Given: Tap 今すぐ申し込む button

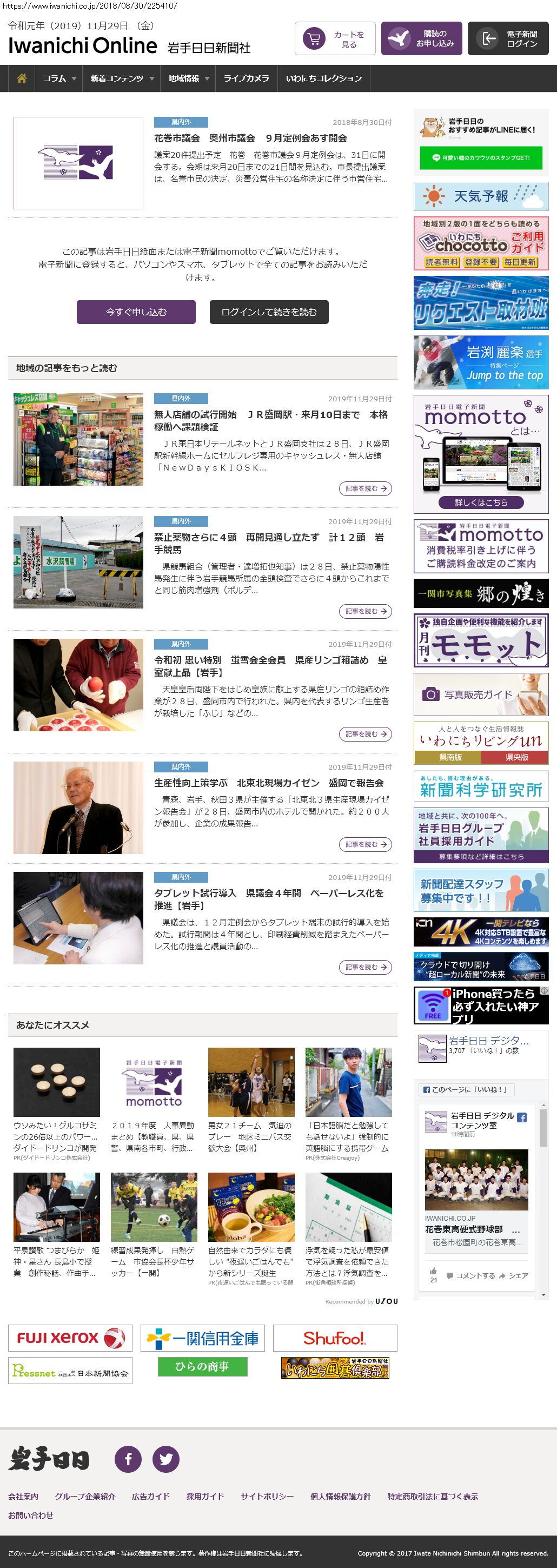Looking at the screenshot, I should pos(136,312).
